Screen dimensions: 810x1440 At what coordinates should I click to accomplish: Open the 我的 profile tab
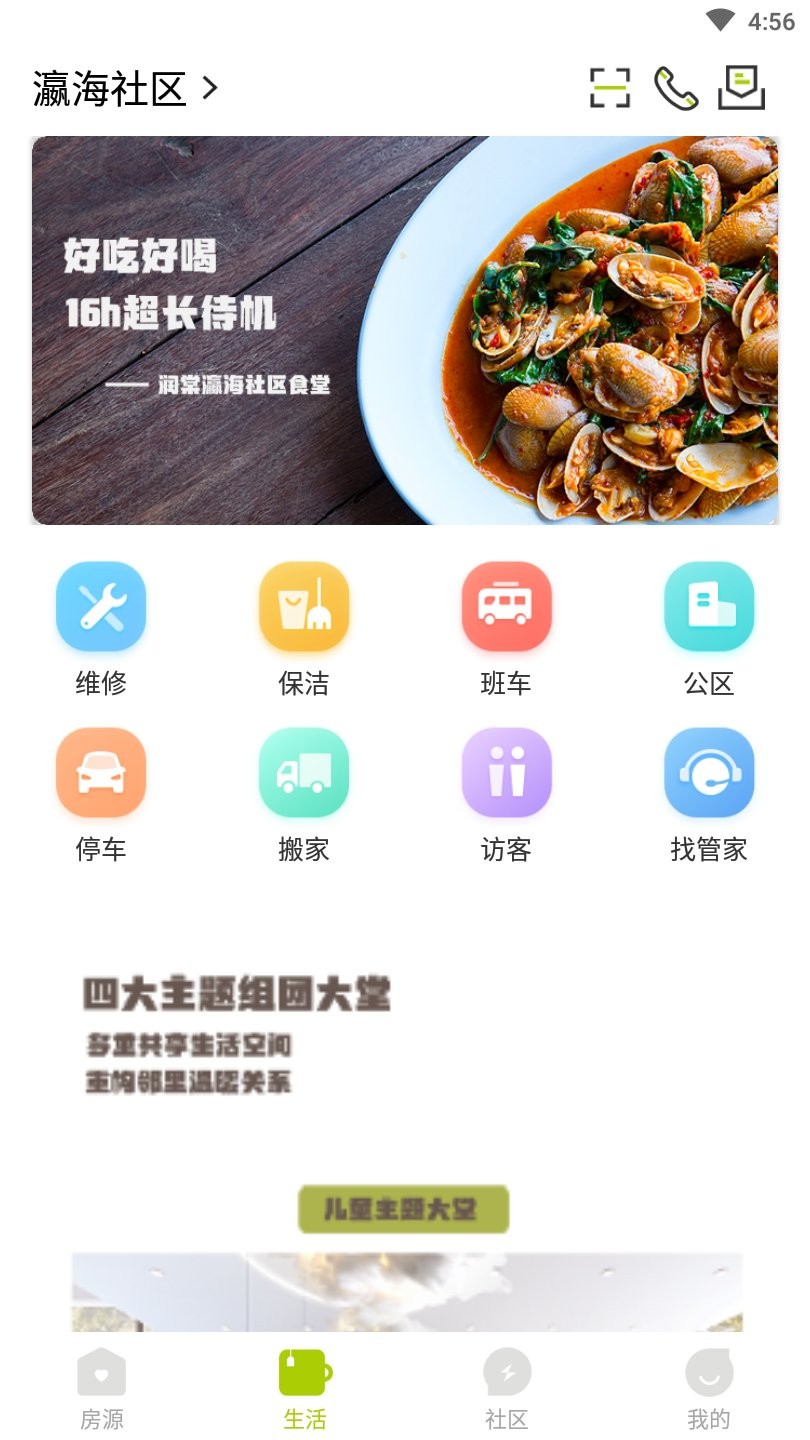(709, 1388)
